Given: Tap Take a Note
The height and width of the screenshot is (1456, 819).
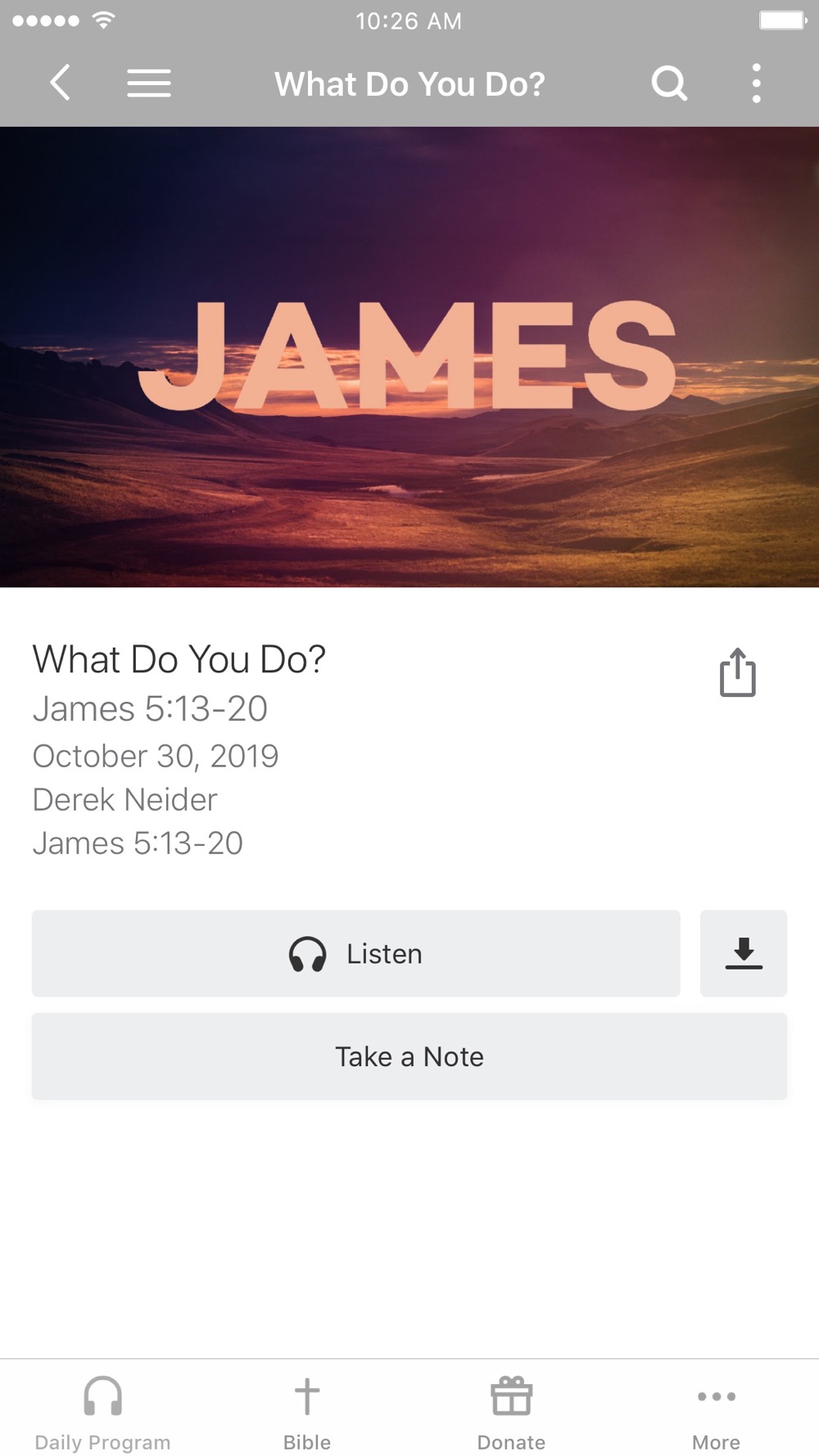Looking at the screenshot, I should pyautogui.click(x=409, y=1056).
